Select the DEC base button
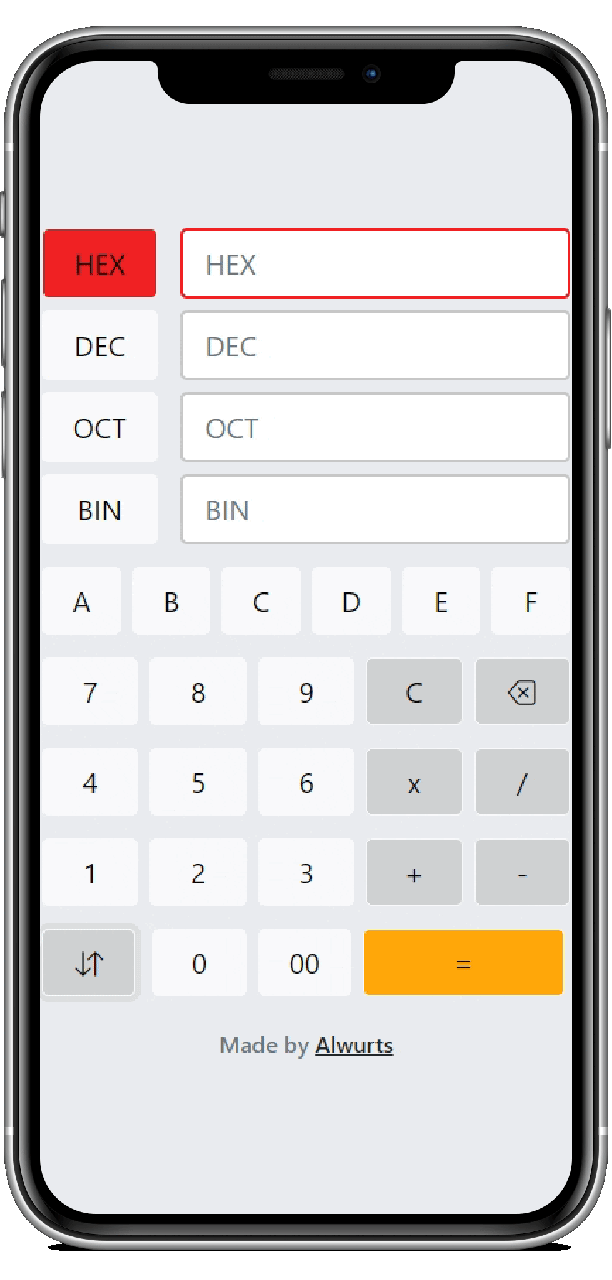Screen dimensions: 612x1280 tap(100, 346)
